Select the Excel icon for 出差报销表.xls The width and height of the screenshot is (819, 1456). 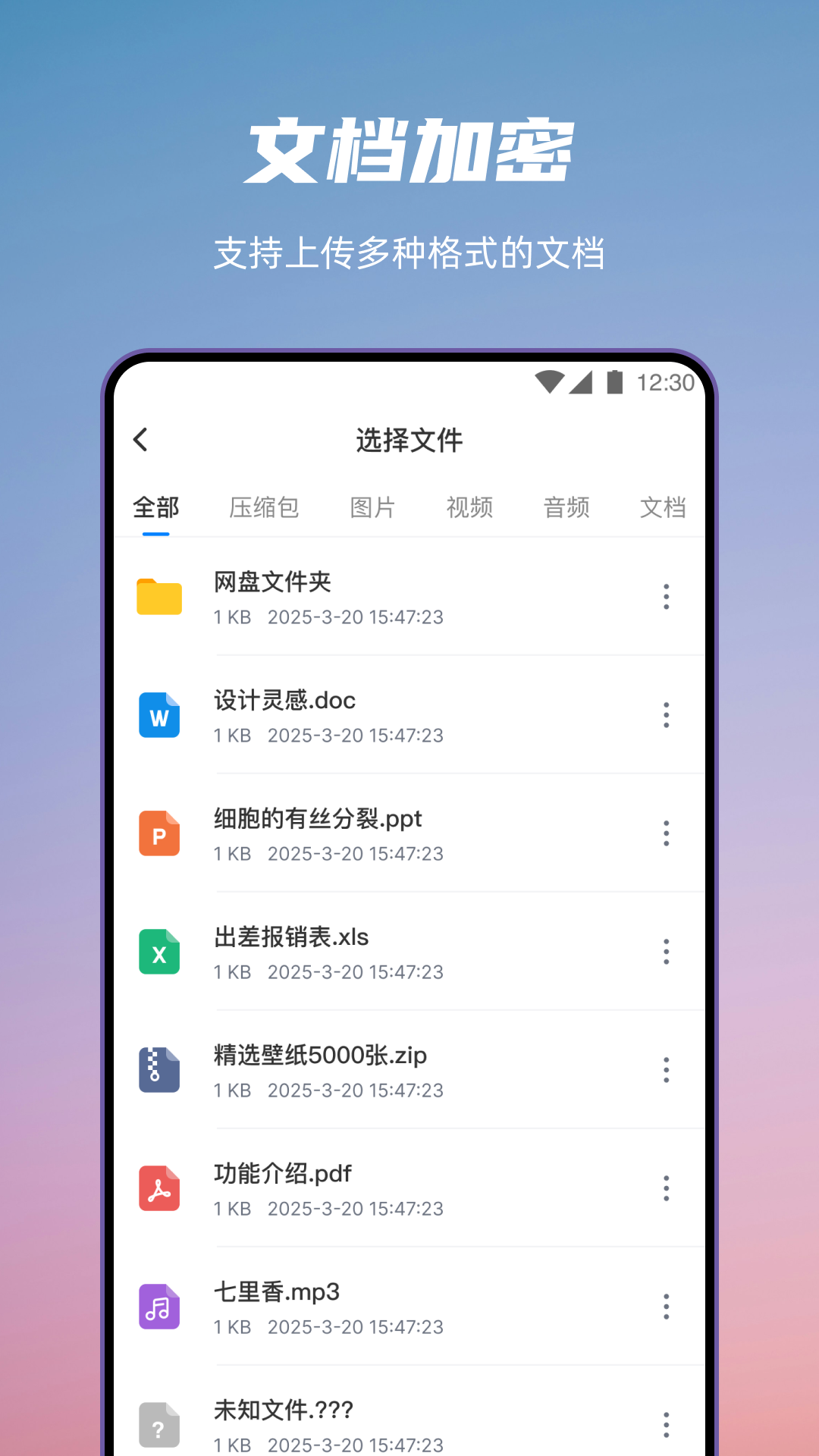point(158,952)
